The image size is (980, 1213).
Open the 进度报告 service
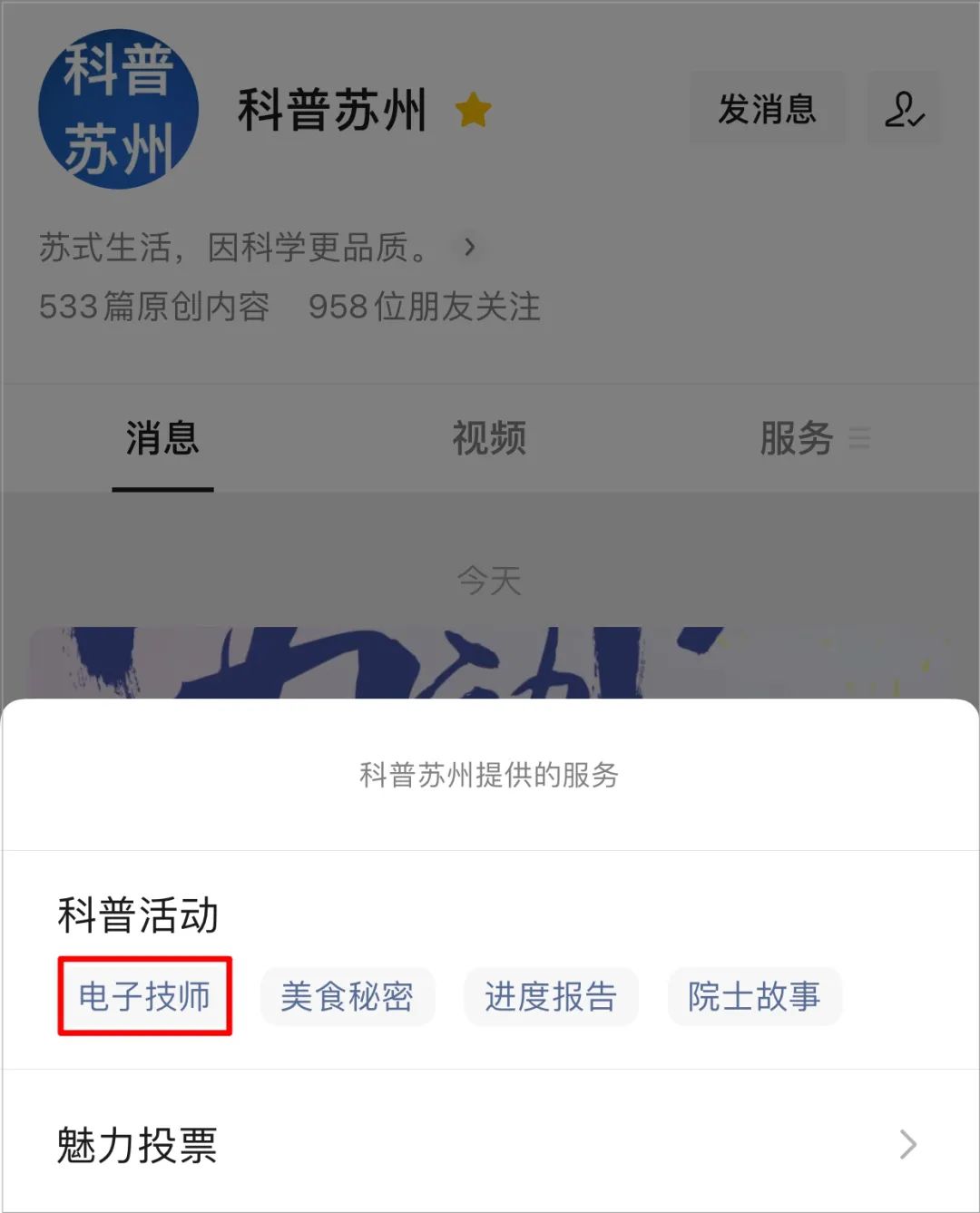[x=551, y=996]
